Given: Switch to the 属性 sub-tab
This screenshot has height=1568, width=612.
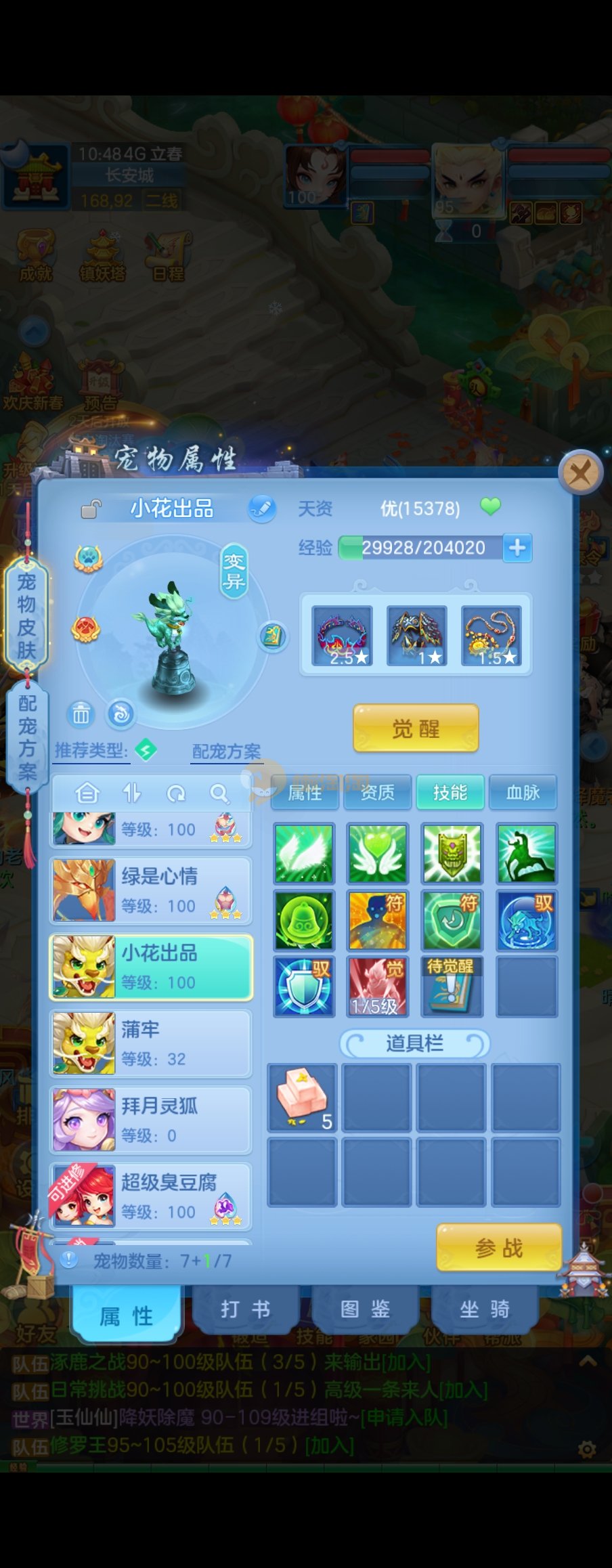Looking at the screenshot, I should coord(305,792).
